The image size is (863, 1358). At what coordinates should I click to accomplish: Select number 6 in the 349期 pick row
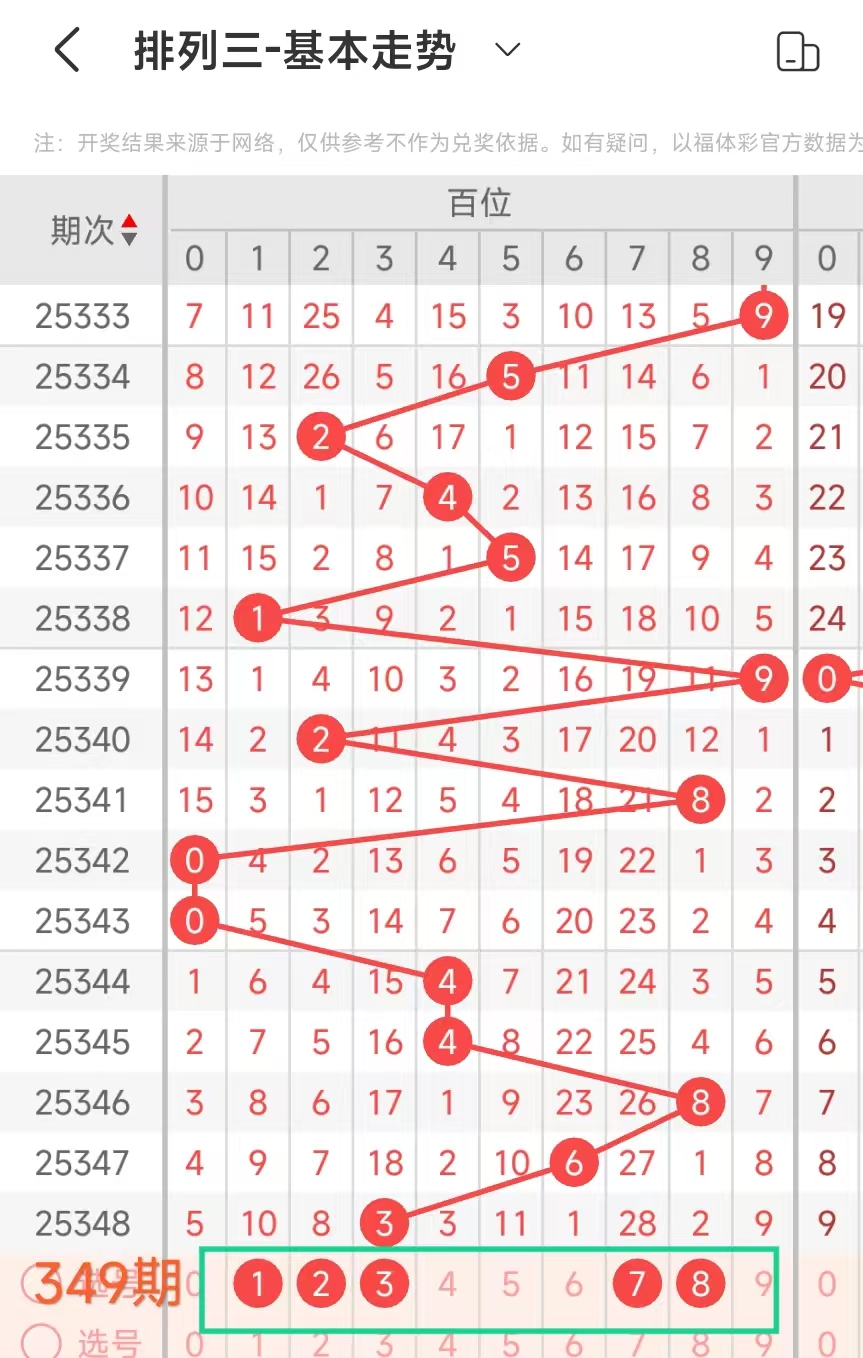pos(574,1284)
